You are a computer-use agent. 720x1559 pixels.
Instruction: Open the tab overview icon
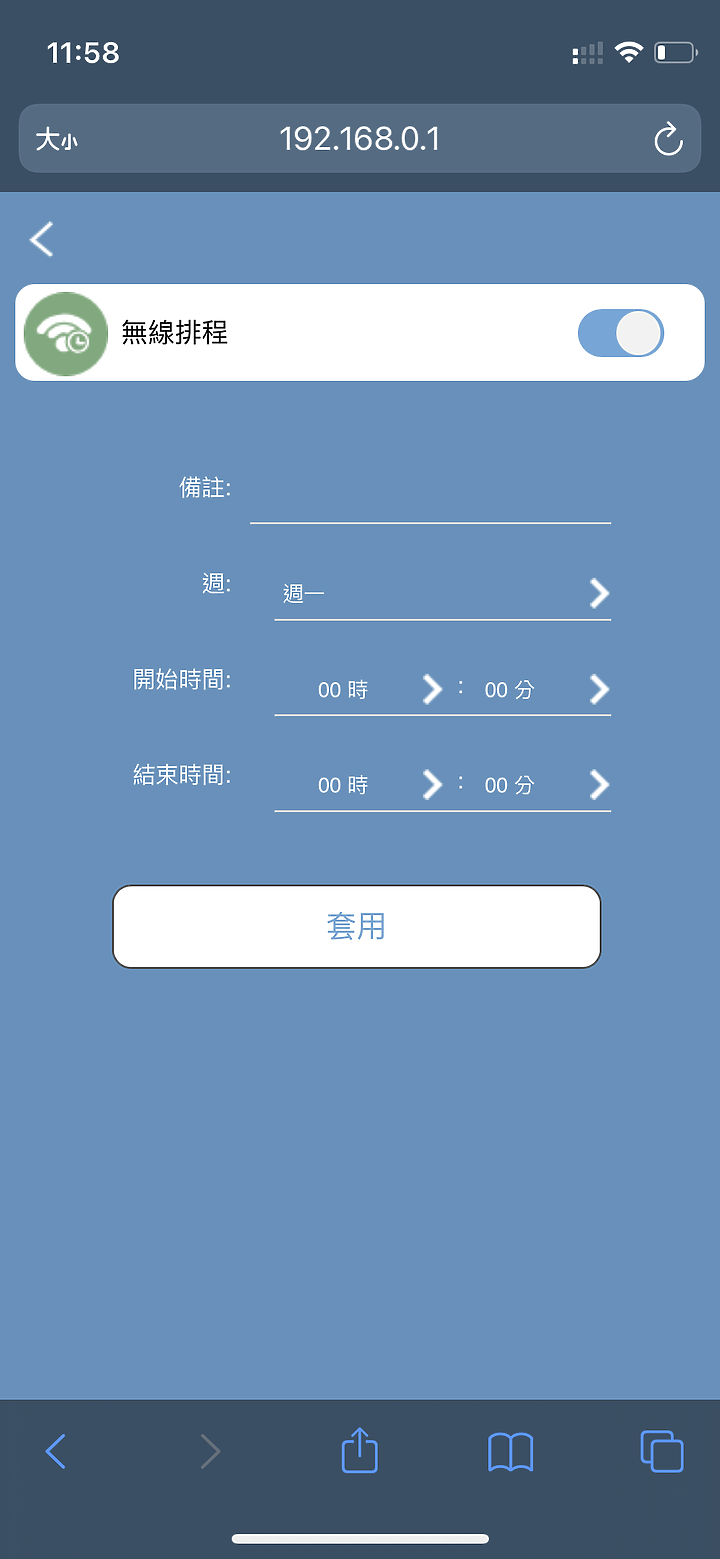[x=661, y=1453]
